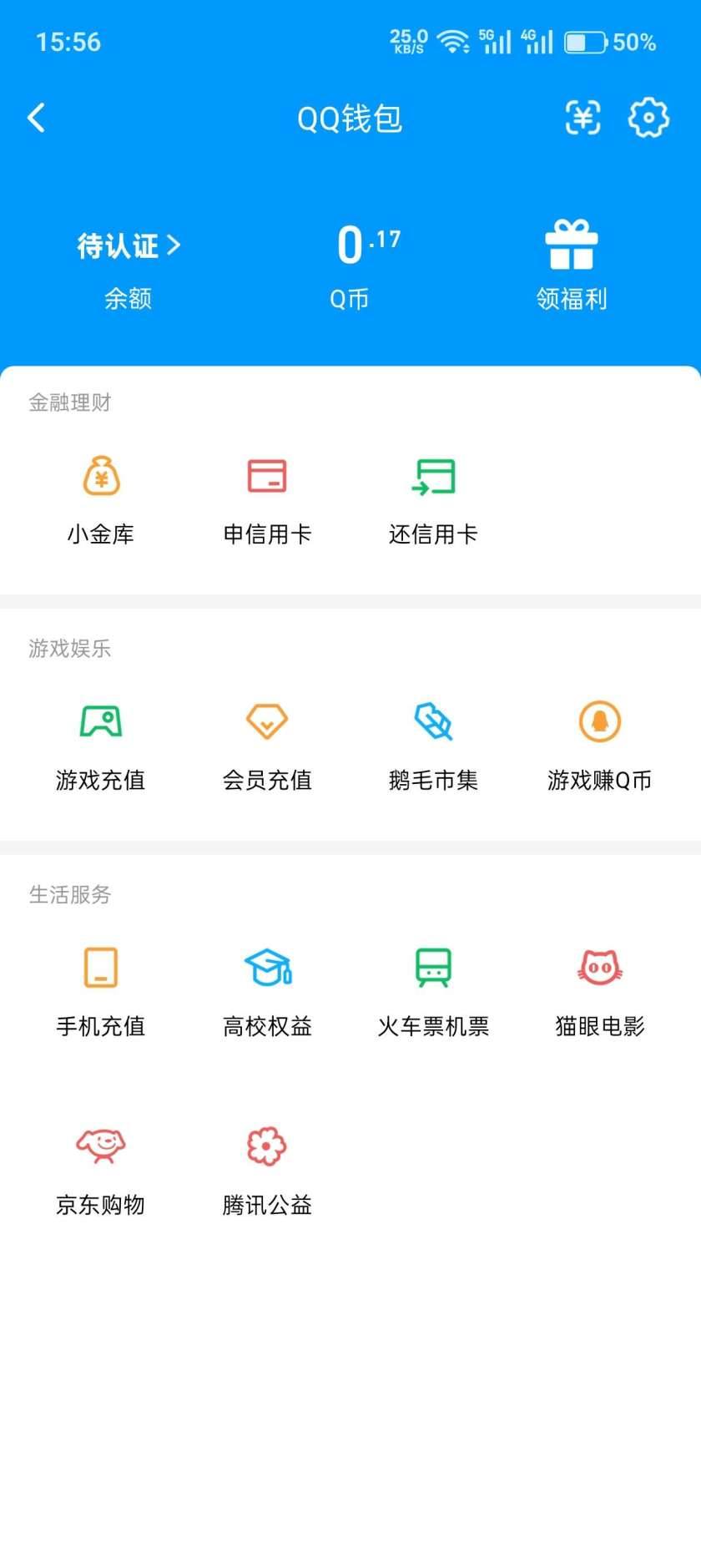Select the 手机充值 phone top-up icon
The height and width of the screenshot is (1568, 701).
(x=100, y=989)
